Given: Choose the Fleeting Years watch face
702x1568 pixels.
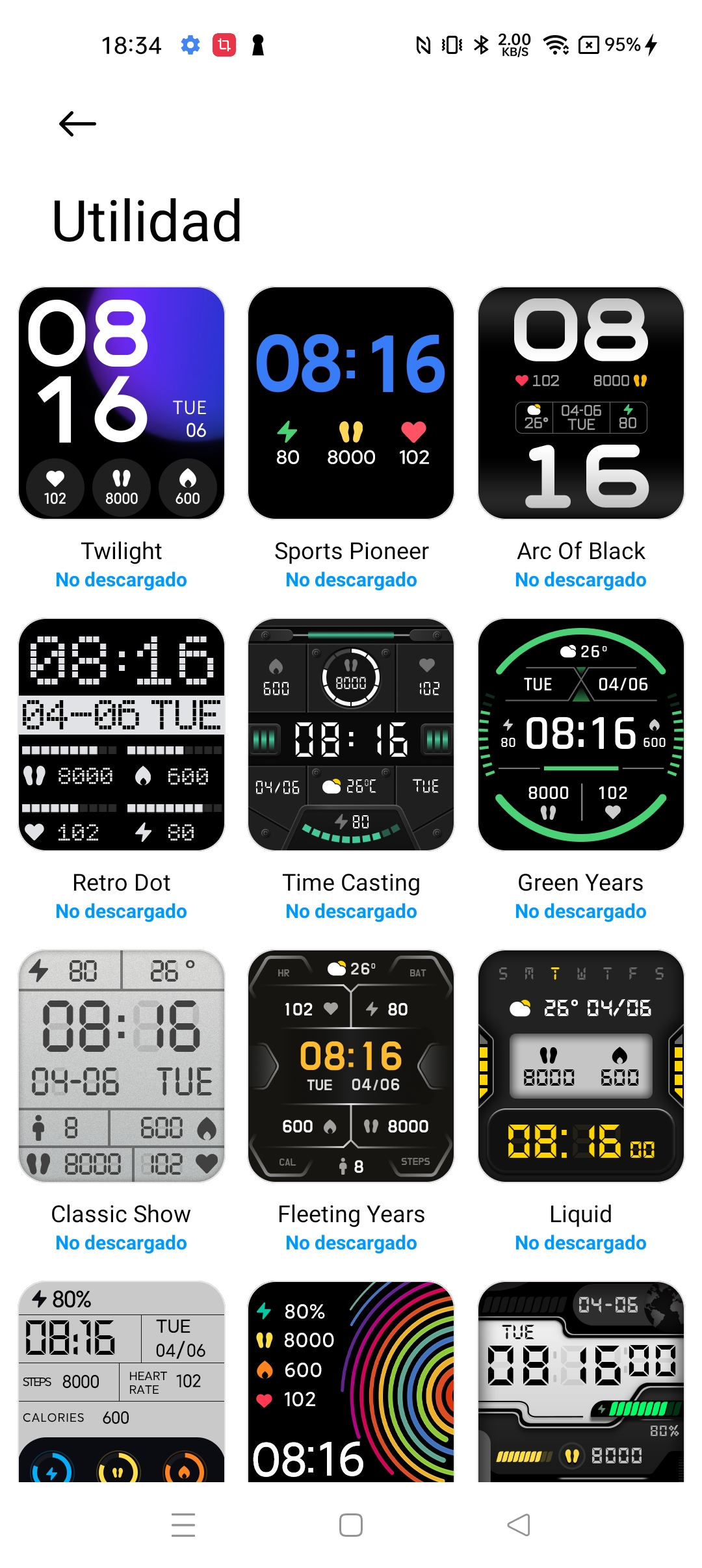Looking at the screenshot, I should pos(351,1066).
